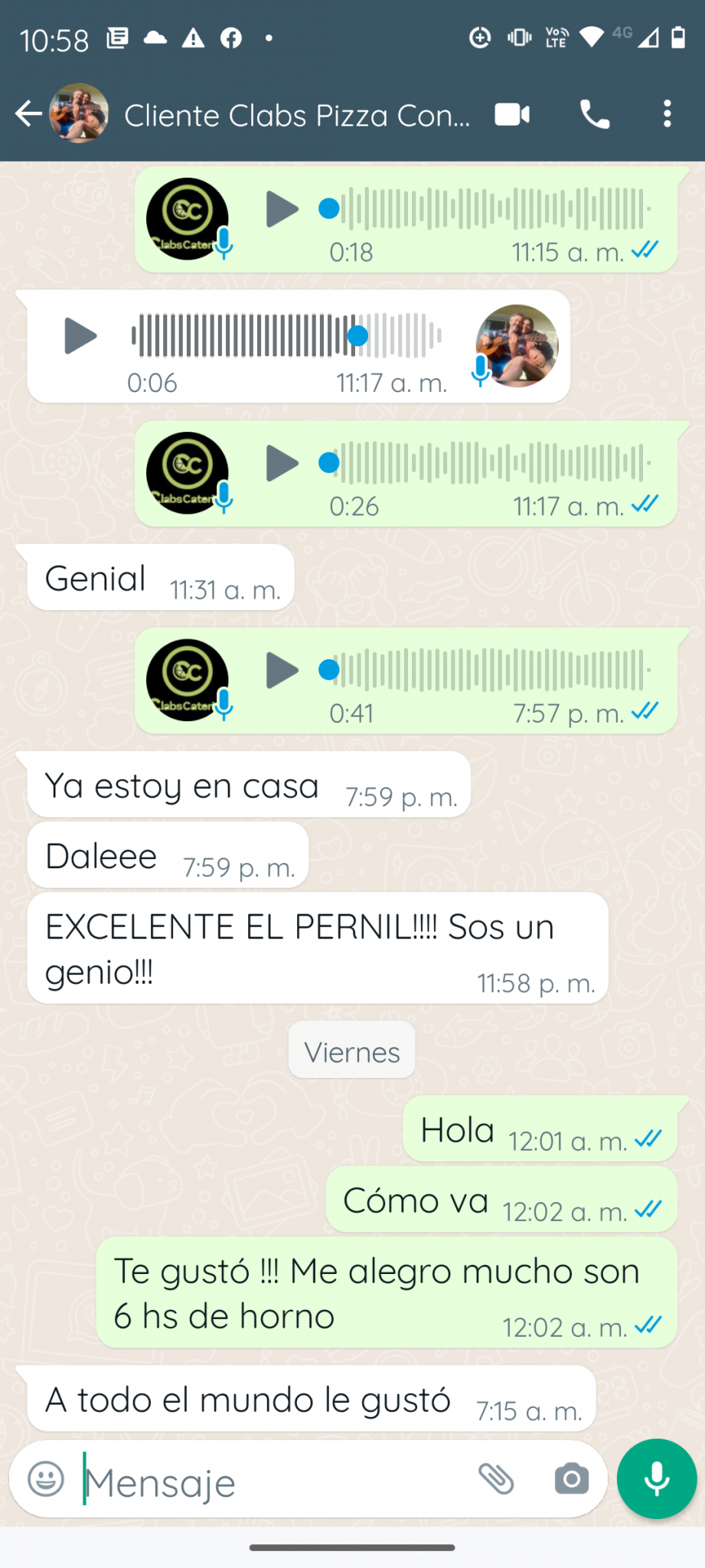The height and width of the screenshot is (1568, 705).
Task: Play the 0:18 voice message
Action: (x=282, y=209)
